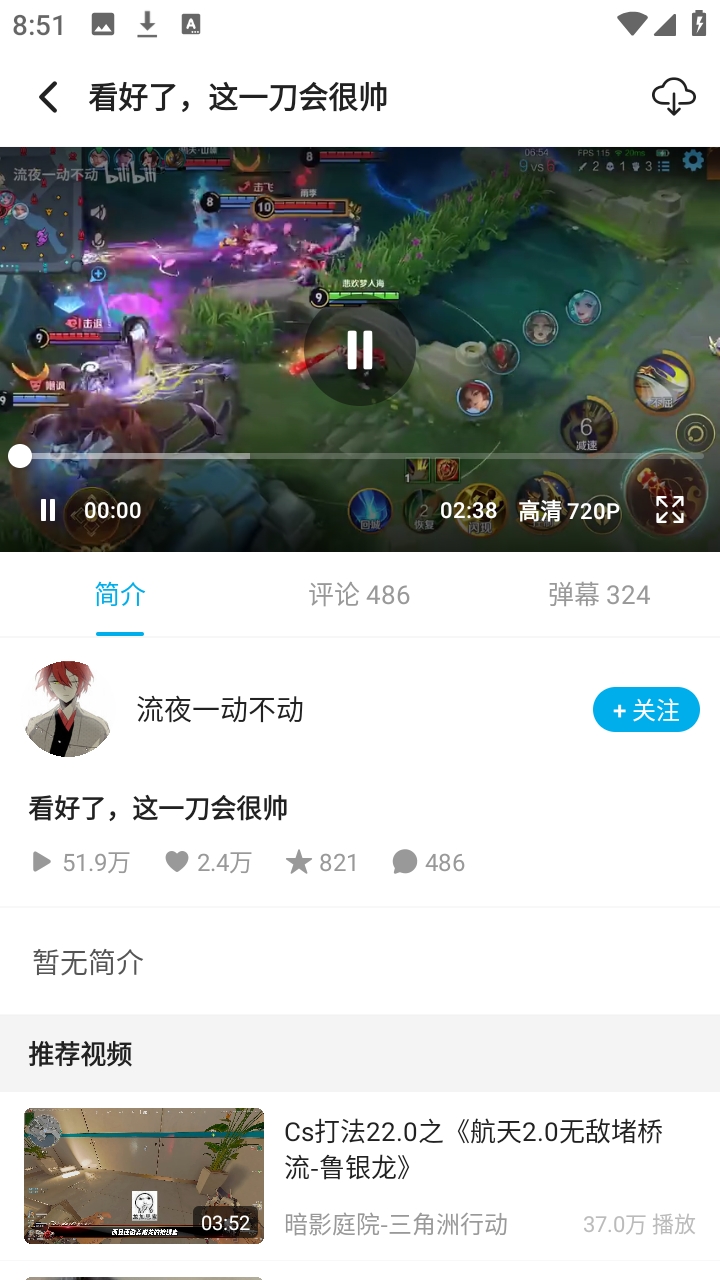Enter fullscreen video mode

pos(670,510)
